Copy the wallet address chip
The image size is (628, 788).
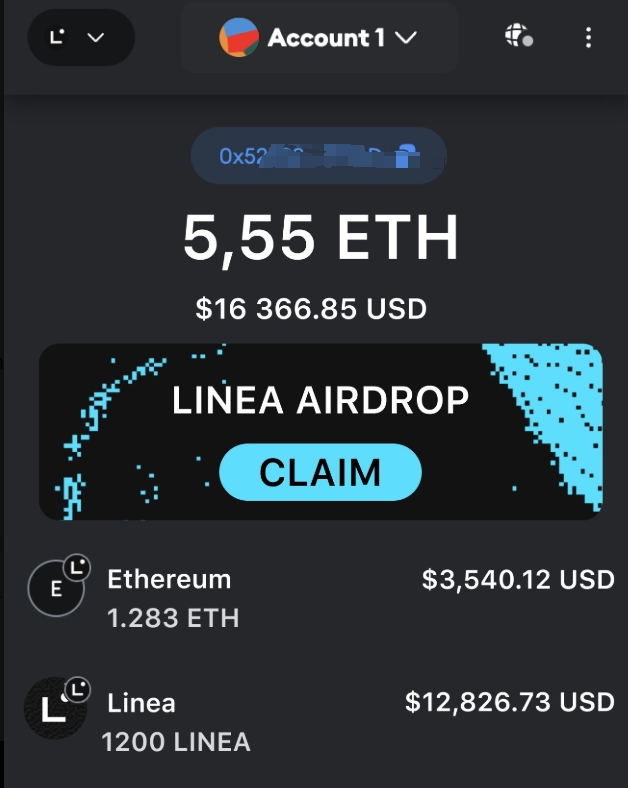[318, 156]
